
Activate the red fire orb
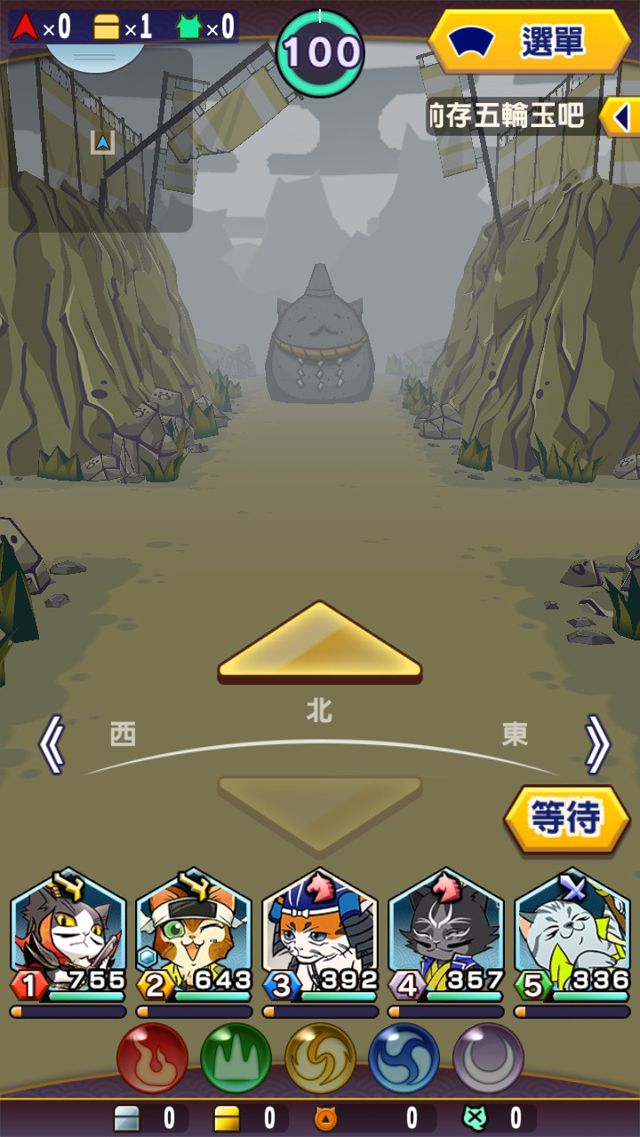(x=152, y=1058)
